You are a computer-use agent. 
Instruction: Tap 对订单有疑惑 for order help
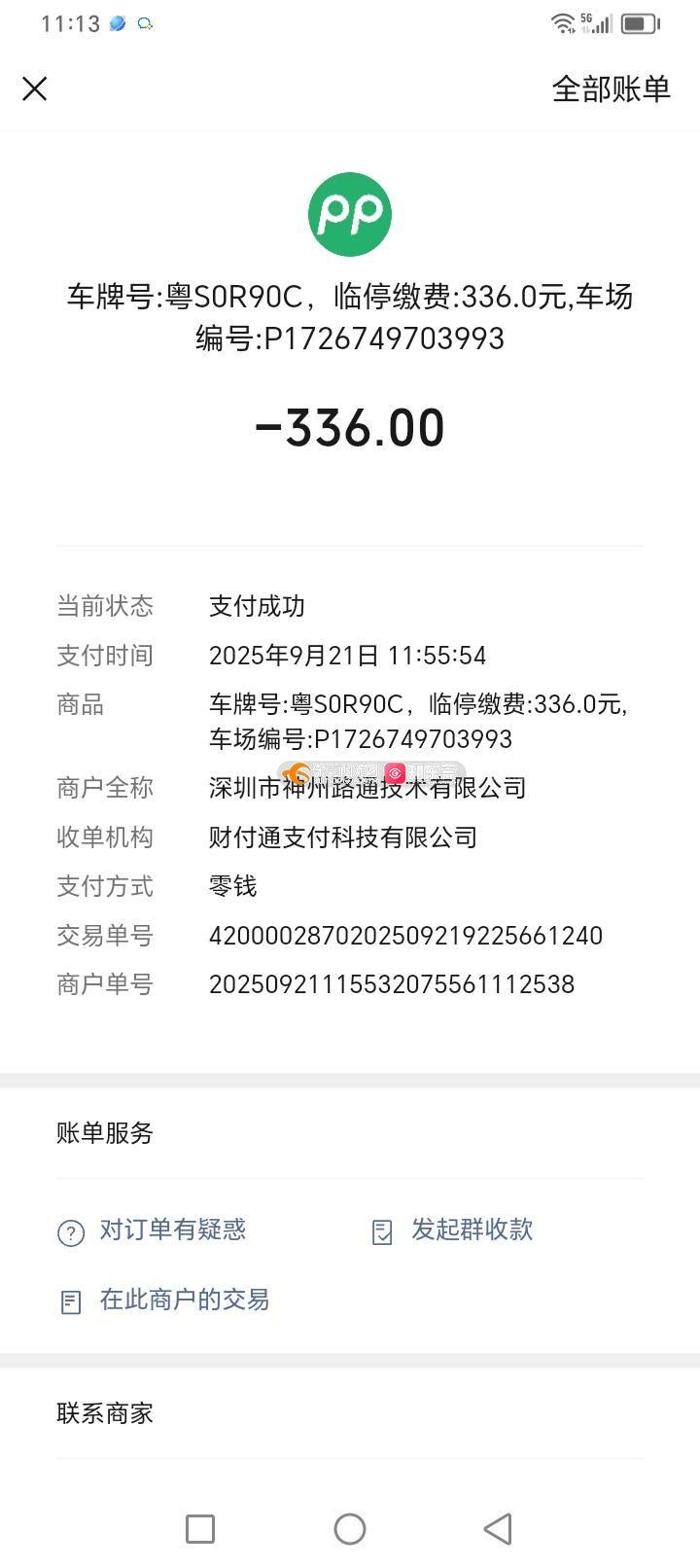point(171,1230)
